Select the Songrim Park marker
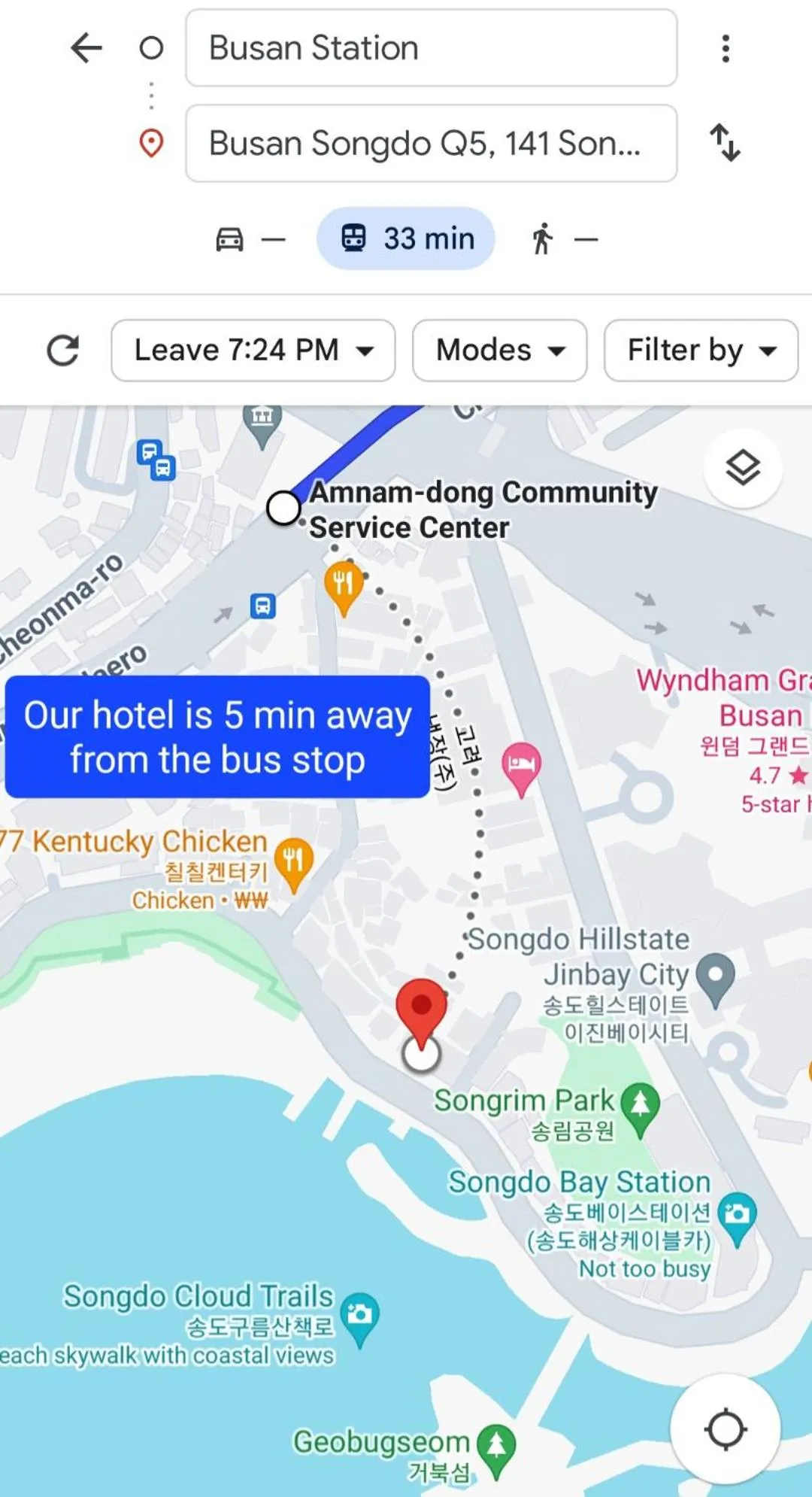The width and height of the screenshot is (812, 1497). pyautogui.click(x=640, y=1104)
